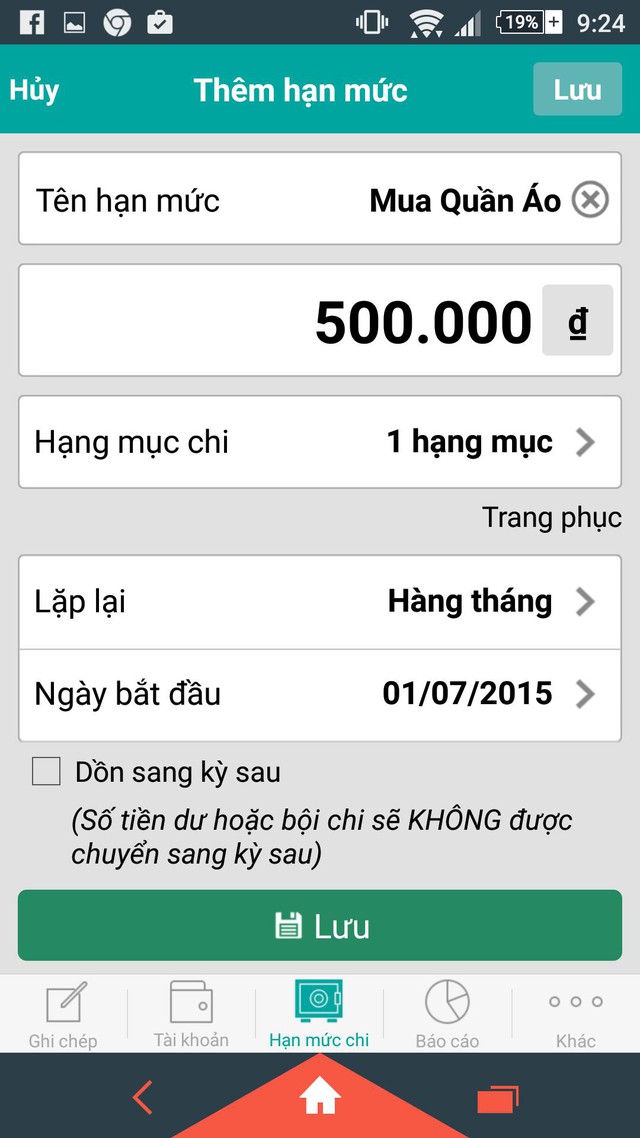This screenshot has width=640, height=1138.
Task: Open Lặp lại repeat options
Action: pyautogui.click(x=320, y=602)
